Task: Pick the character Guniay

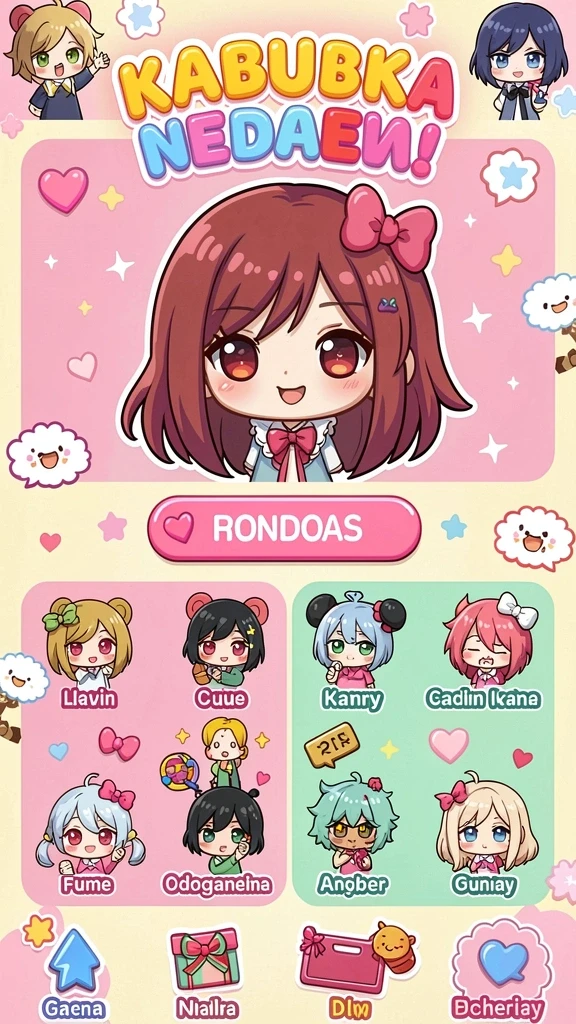Action: [x=484, y=835]
